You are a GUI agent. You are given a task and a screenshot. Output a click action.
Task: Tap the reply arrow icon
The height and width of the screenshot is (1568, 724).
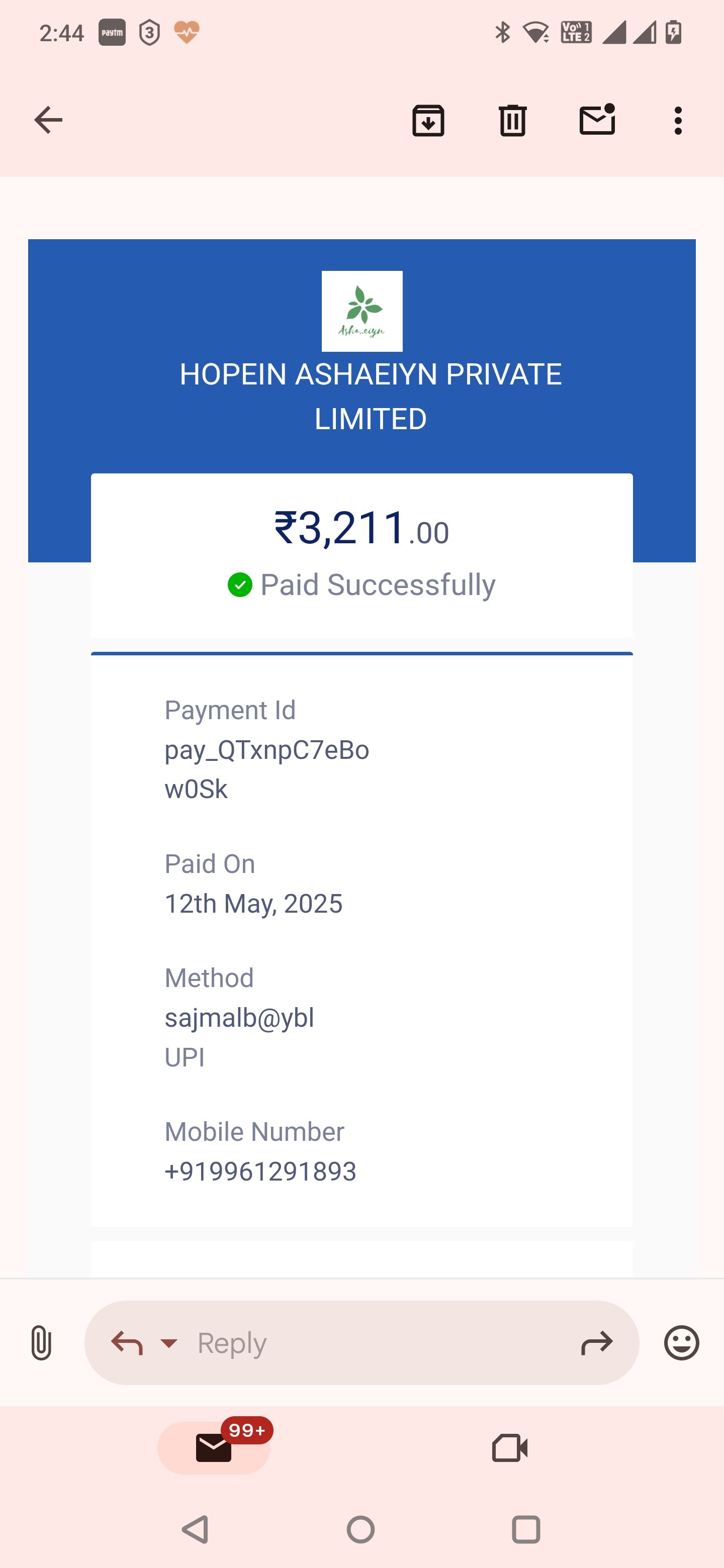pos(127,1343)
